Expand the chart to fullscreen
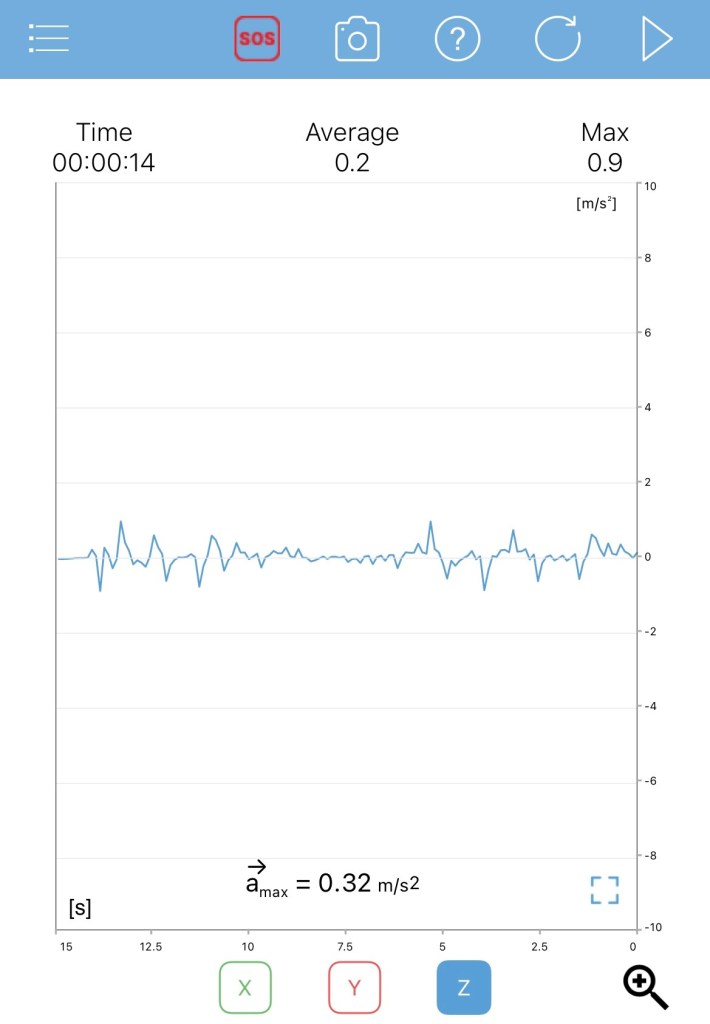 [604, 890]
